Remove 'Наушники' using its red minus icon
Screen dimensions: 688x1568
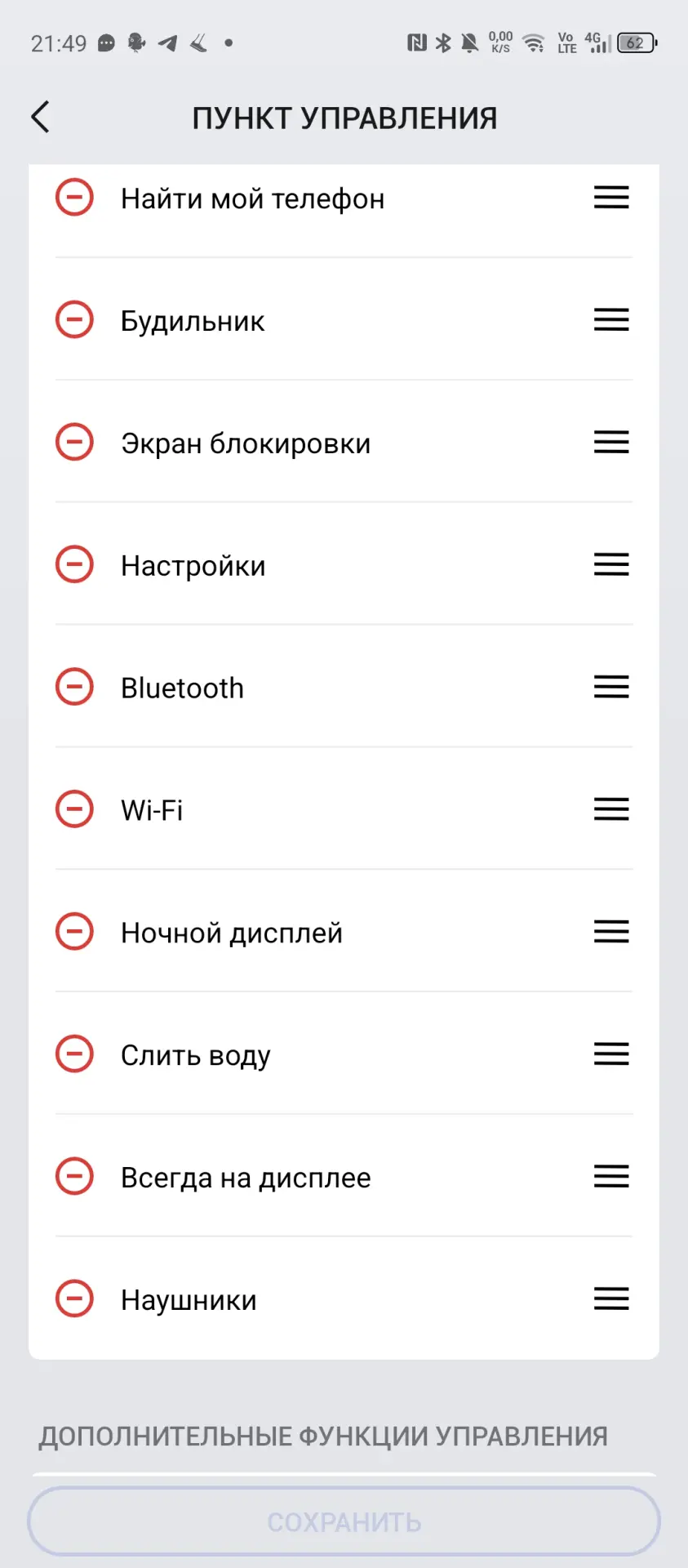click(x=74, y=1299)
